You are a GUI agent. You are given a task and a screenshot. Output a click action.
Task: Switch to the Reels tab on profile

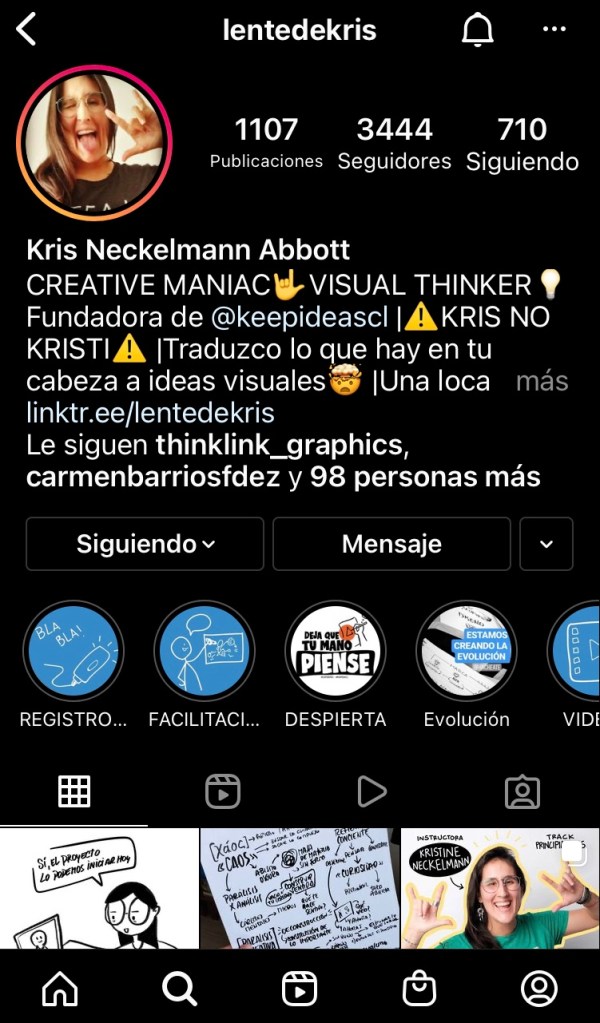coord(223,792)
